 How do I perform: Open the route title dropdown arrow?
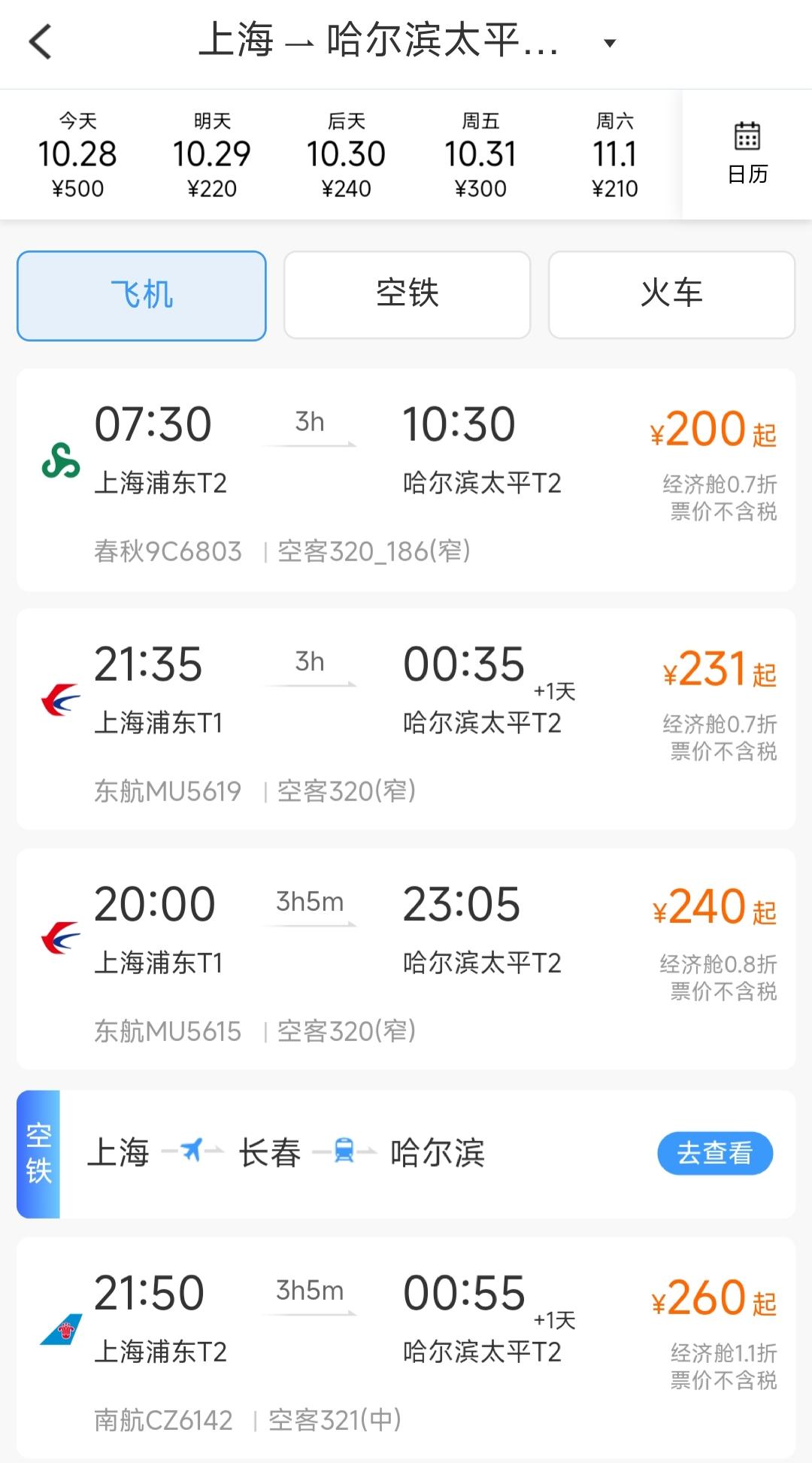(609, 44)
